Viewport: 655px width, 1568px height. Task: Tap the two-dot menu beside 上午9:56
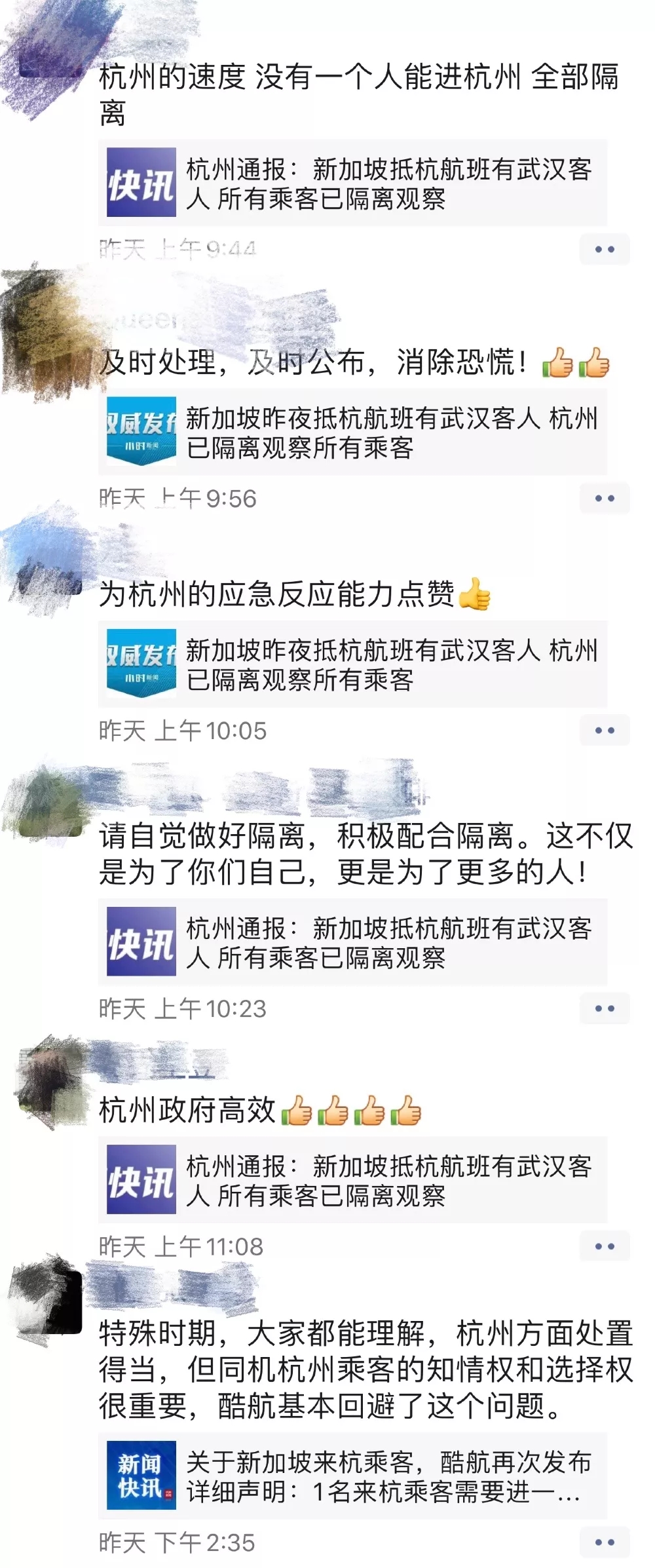click(604, 499)
